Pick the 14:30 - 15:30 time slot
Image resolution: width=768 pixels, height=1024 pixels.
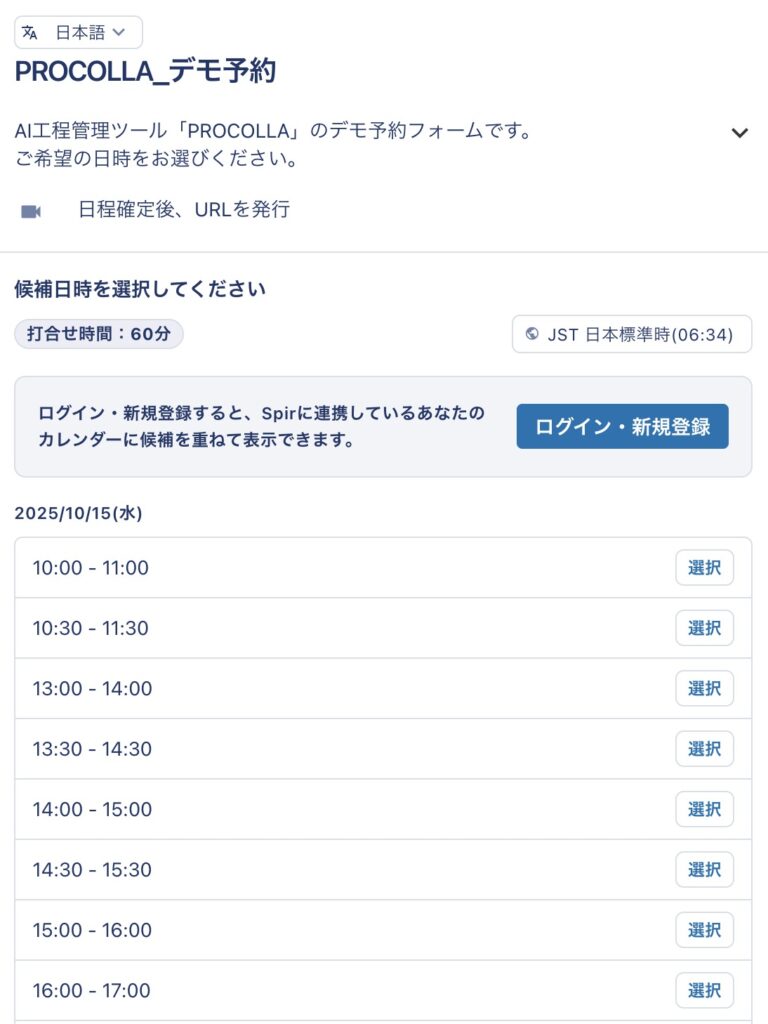click(704, 870)
